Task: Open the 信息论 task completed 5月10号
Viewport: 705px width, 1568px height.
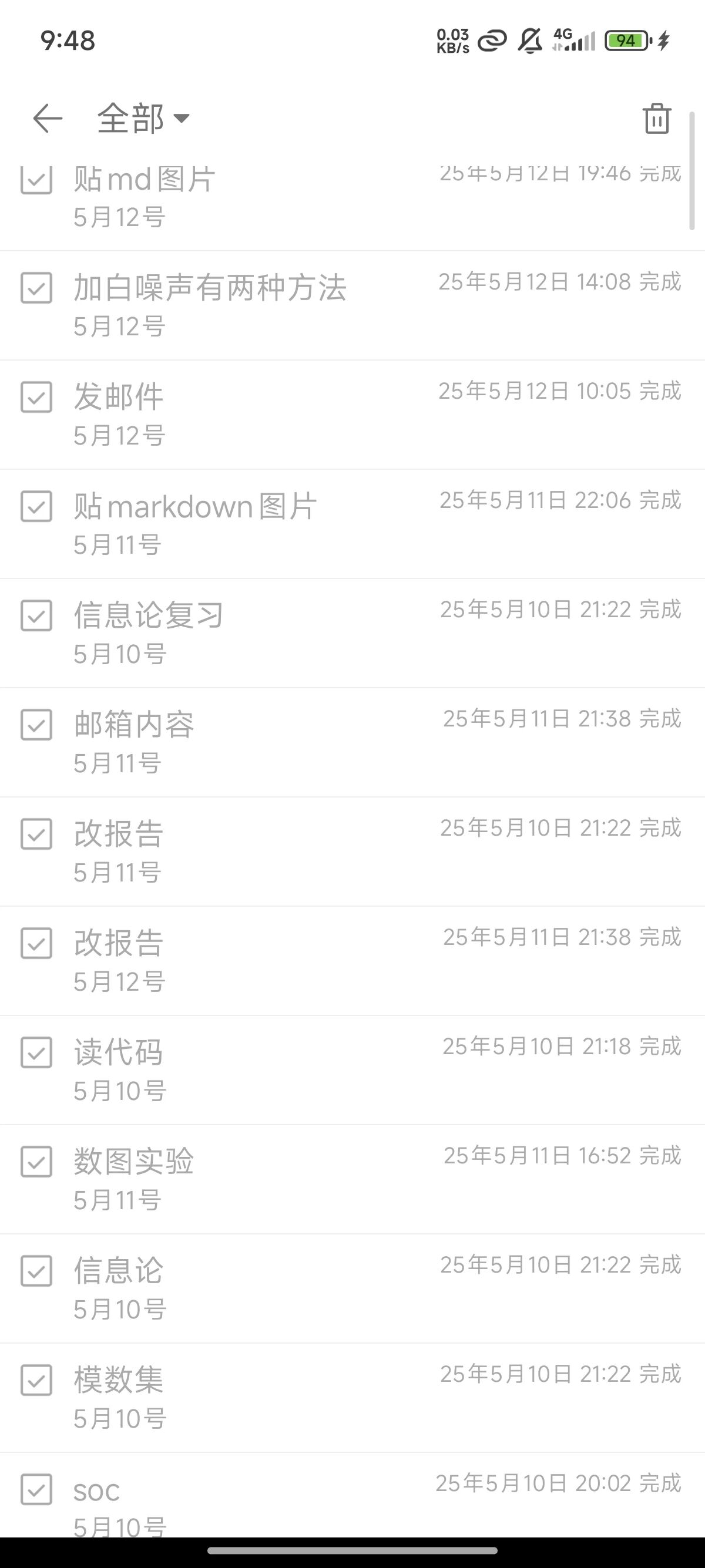Action: click(119, 1271)
